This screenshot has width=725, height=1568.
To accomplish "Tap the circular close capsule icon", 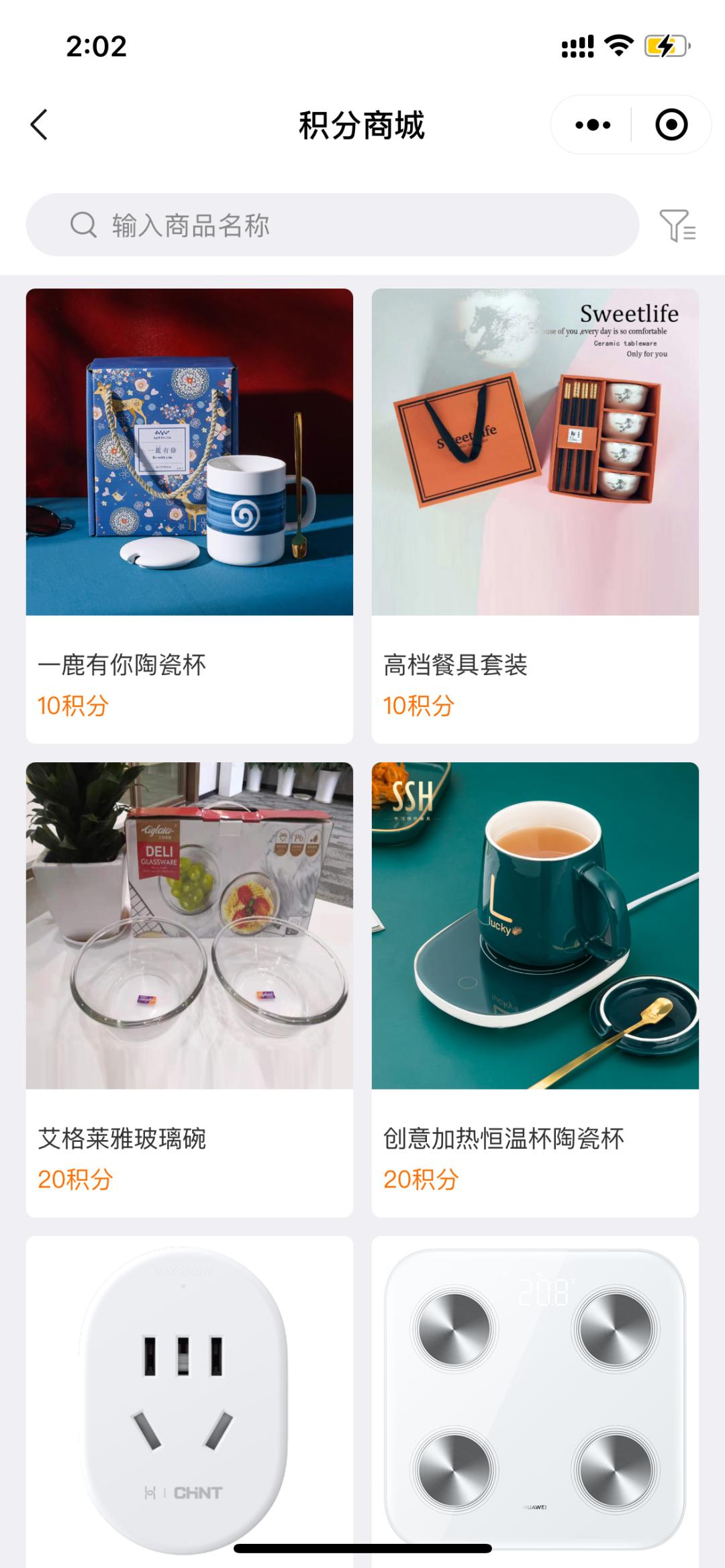I will [671, 123].
